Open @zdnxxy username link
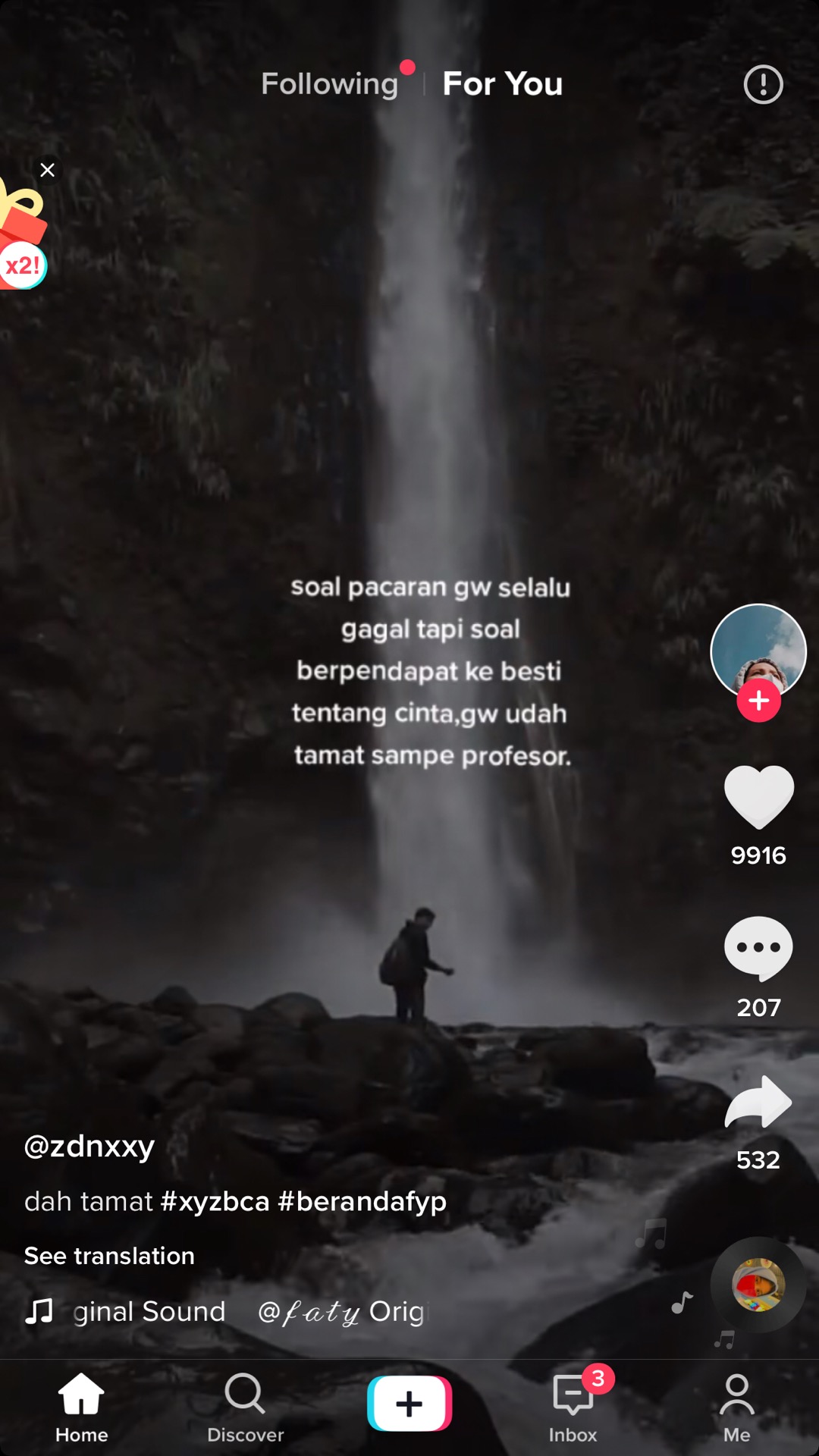The width and height of the screenshot is (819, 1456). pyautogui.click(x=89, y=1146)
